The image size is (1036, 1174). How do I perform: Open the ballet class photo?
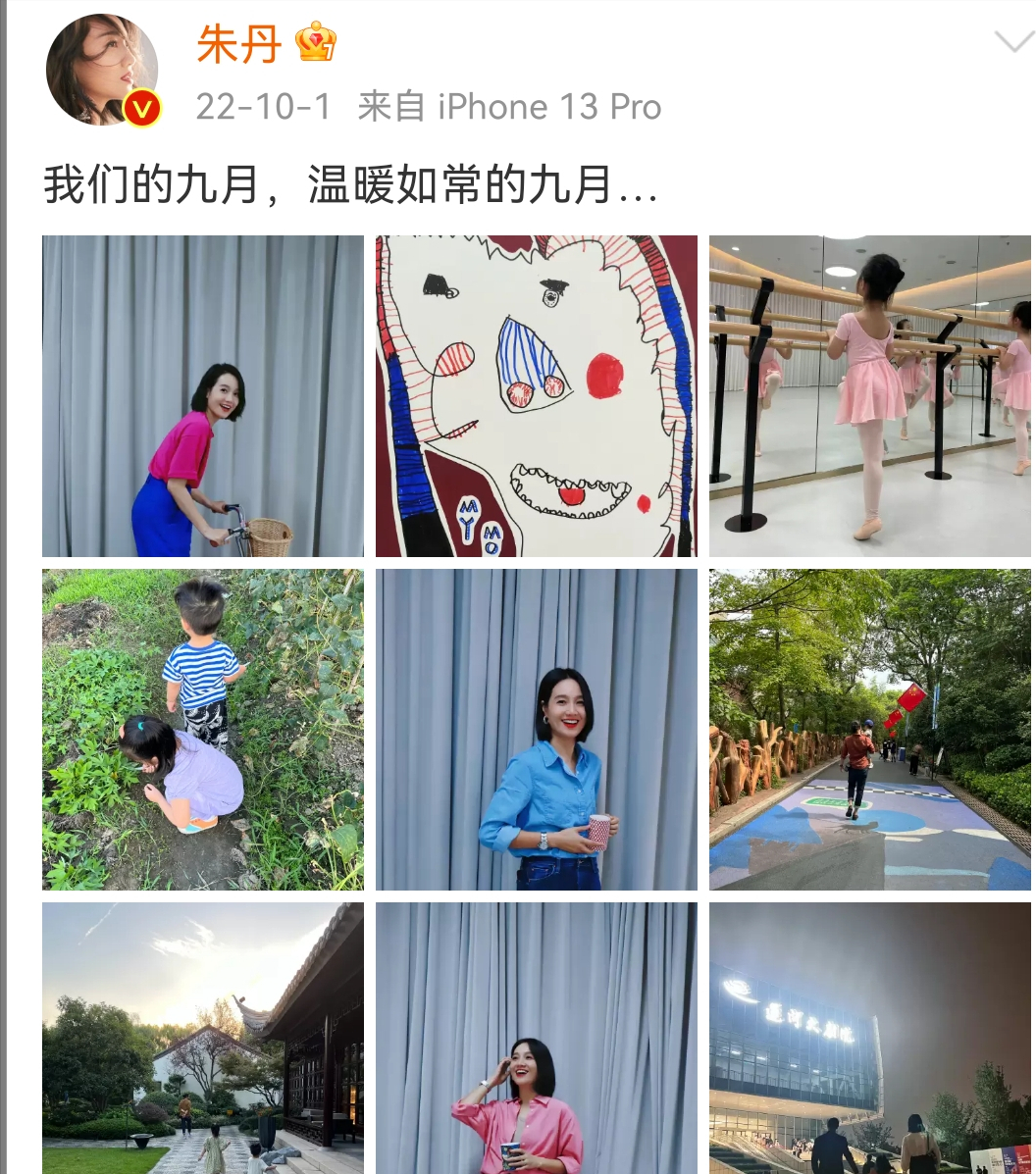(x=870, y=395)
